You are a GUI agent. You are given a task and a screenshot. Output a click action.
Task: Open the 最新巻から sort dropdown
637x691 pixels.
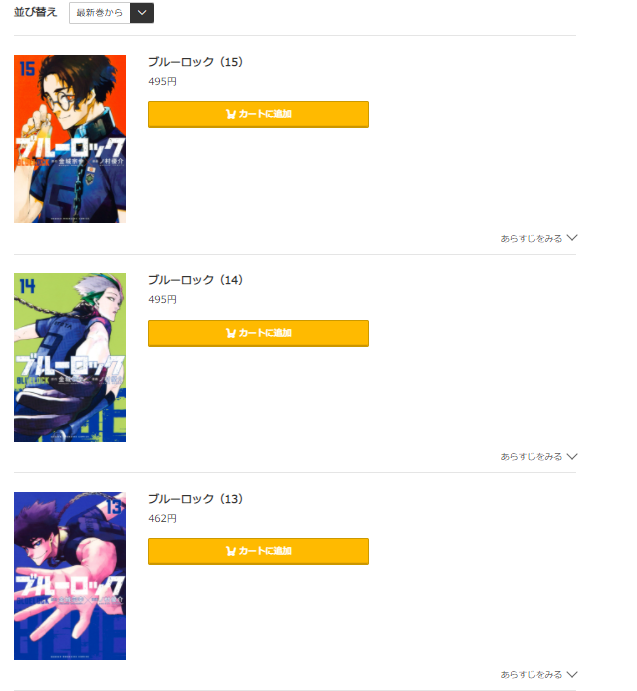point(111,13)
